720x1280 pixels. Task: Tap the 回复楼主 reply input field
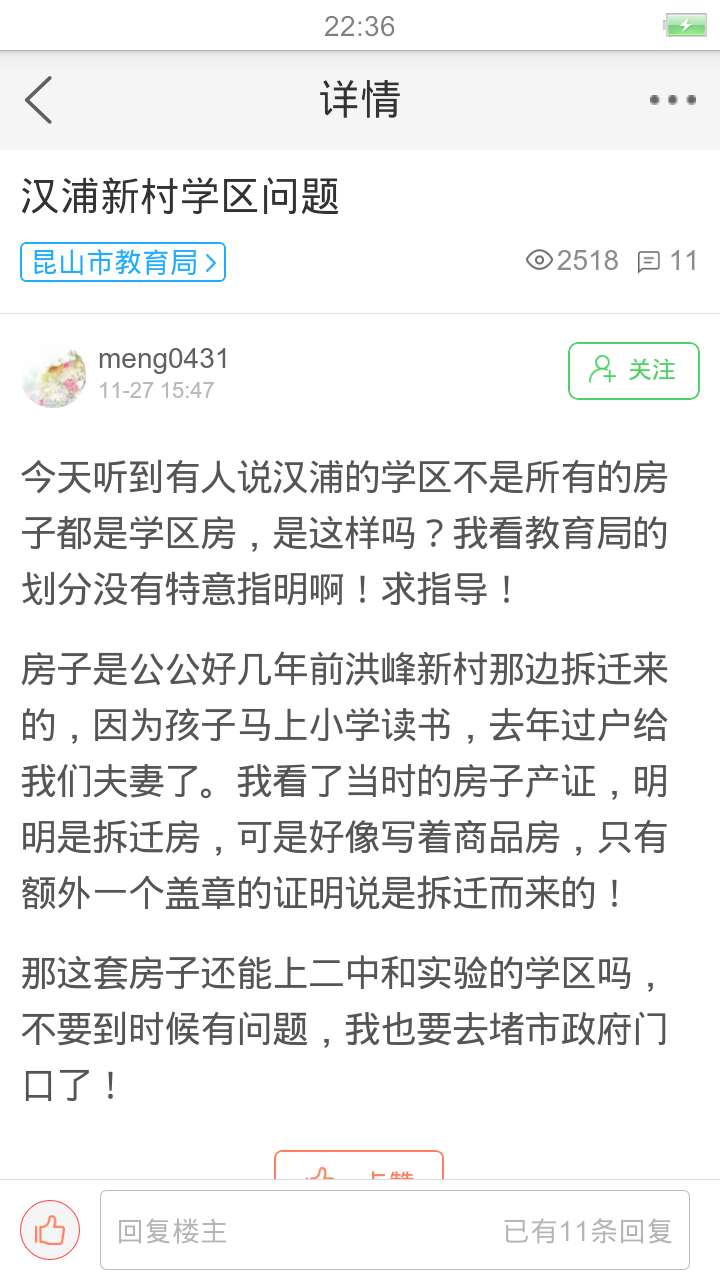395,1230
